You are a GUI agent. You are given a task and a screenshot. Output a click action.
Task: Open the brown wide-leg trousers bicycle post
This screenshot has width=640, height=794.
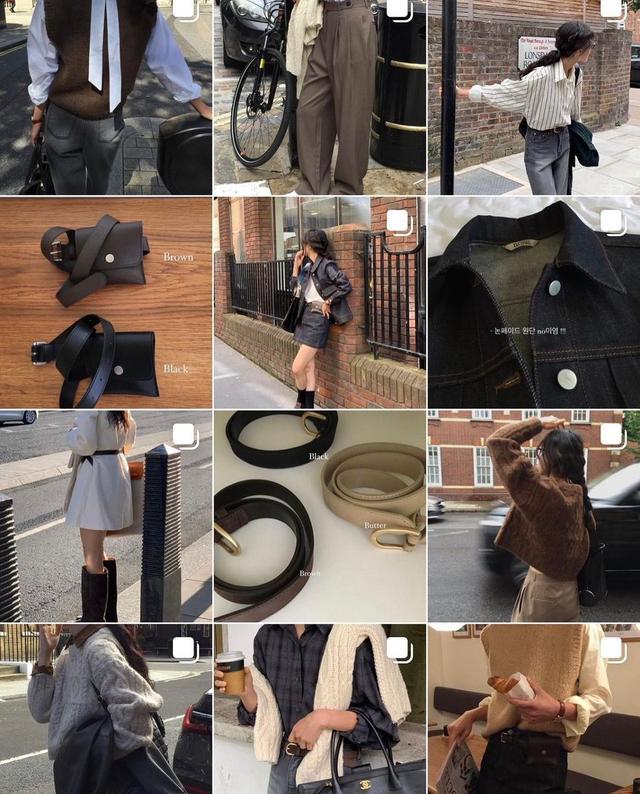pos(319,97)
